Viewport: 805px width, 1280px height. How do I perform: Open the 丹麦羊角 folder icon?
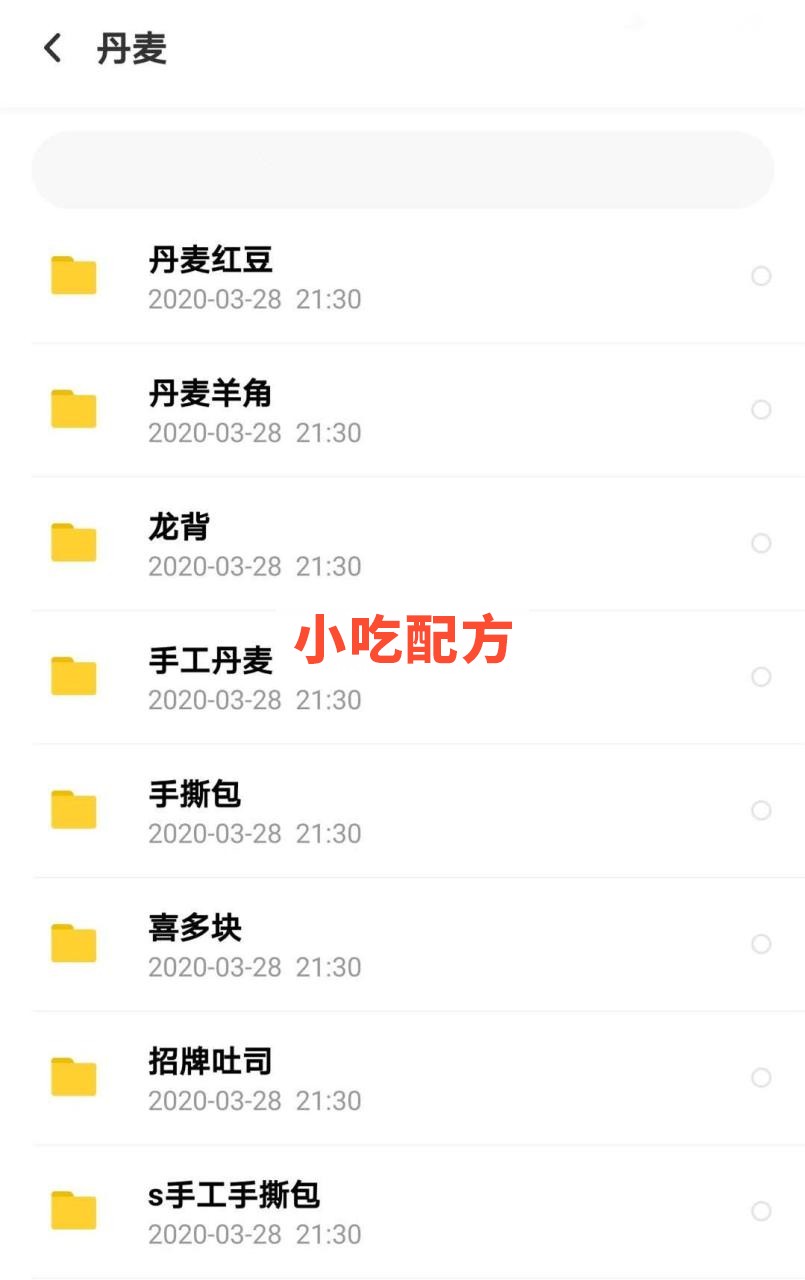(x=73, y=409)
